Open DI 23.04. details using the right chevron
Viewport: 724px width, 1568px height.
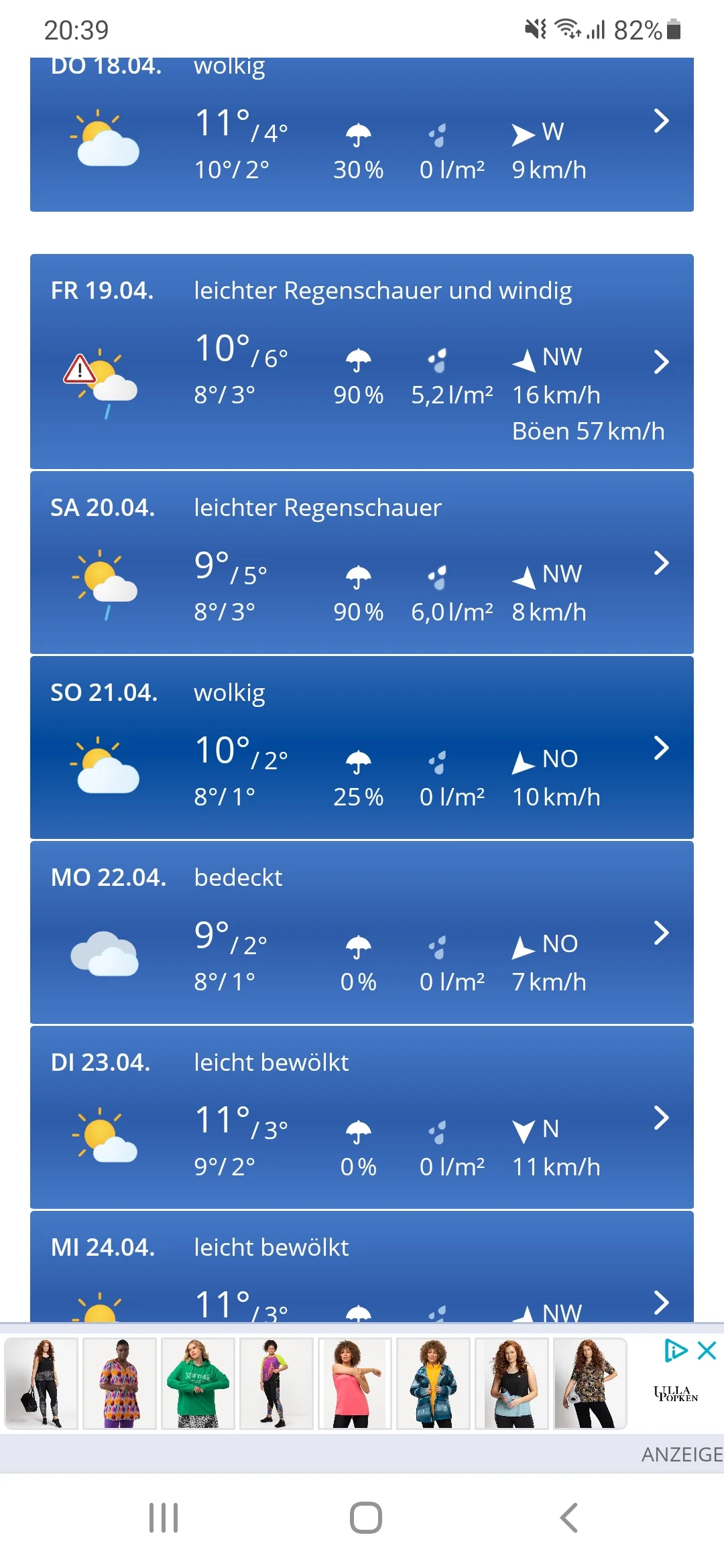(x=661, y=1118)
